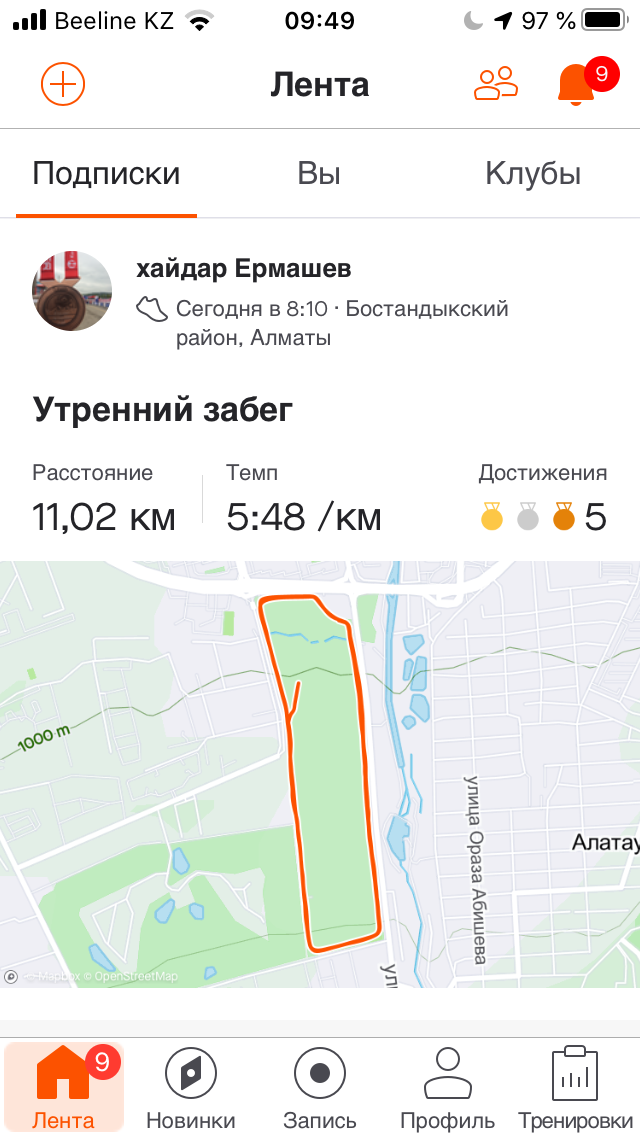Start recording via Запись tab
Image resolution: width=640 pixels, height=1136 pixels.
tap(320, 1086)
